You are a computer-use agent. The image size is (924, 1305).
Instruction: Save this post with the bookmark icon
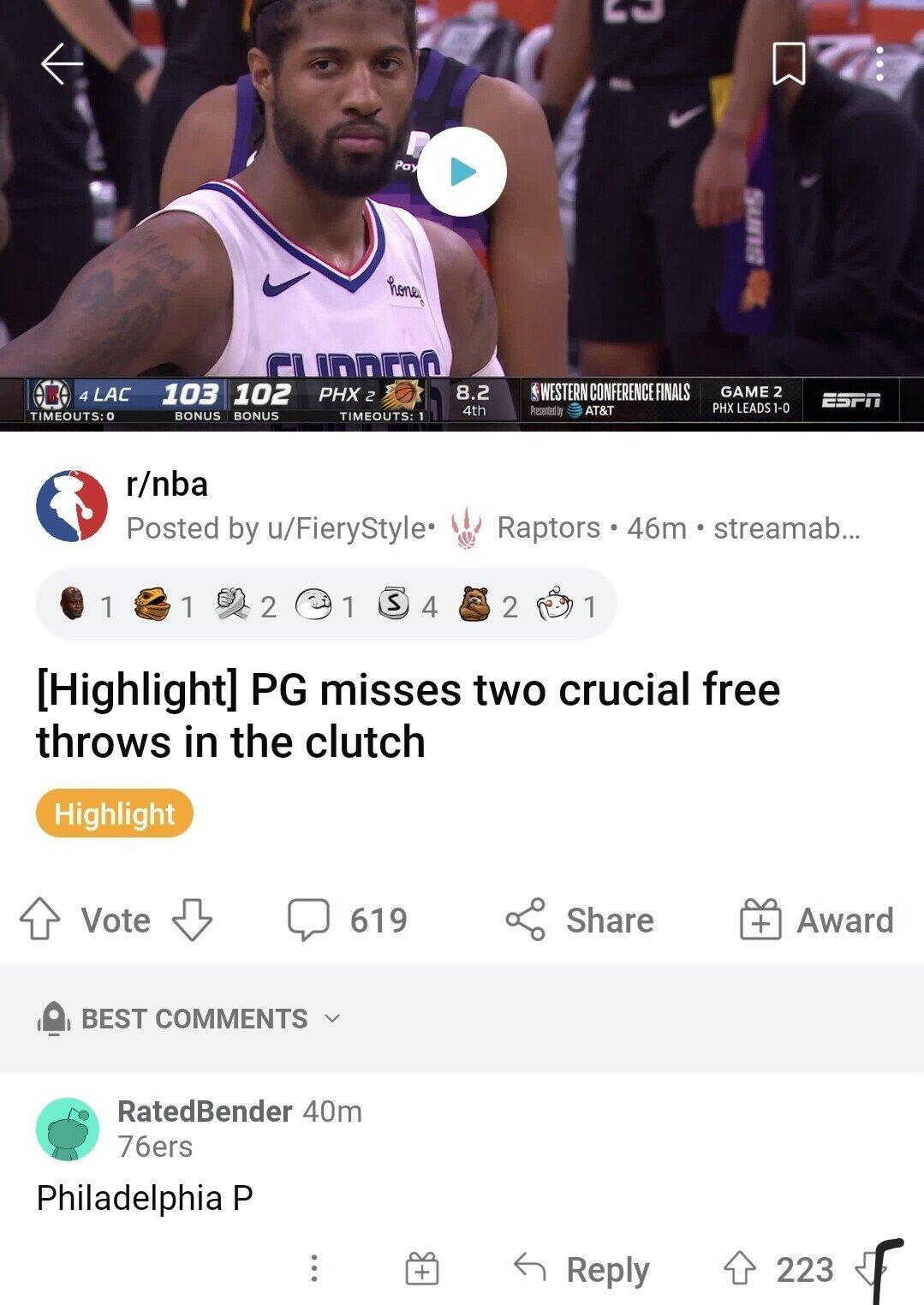(789, 65)
